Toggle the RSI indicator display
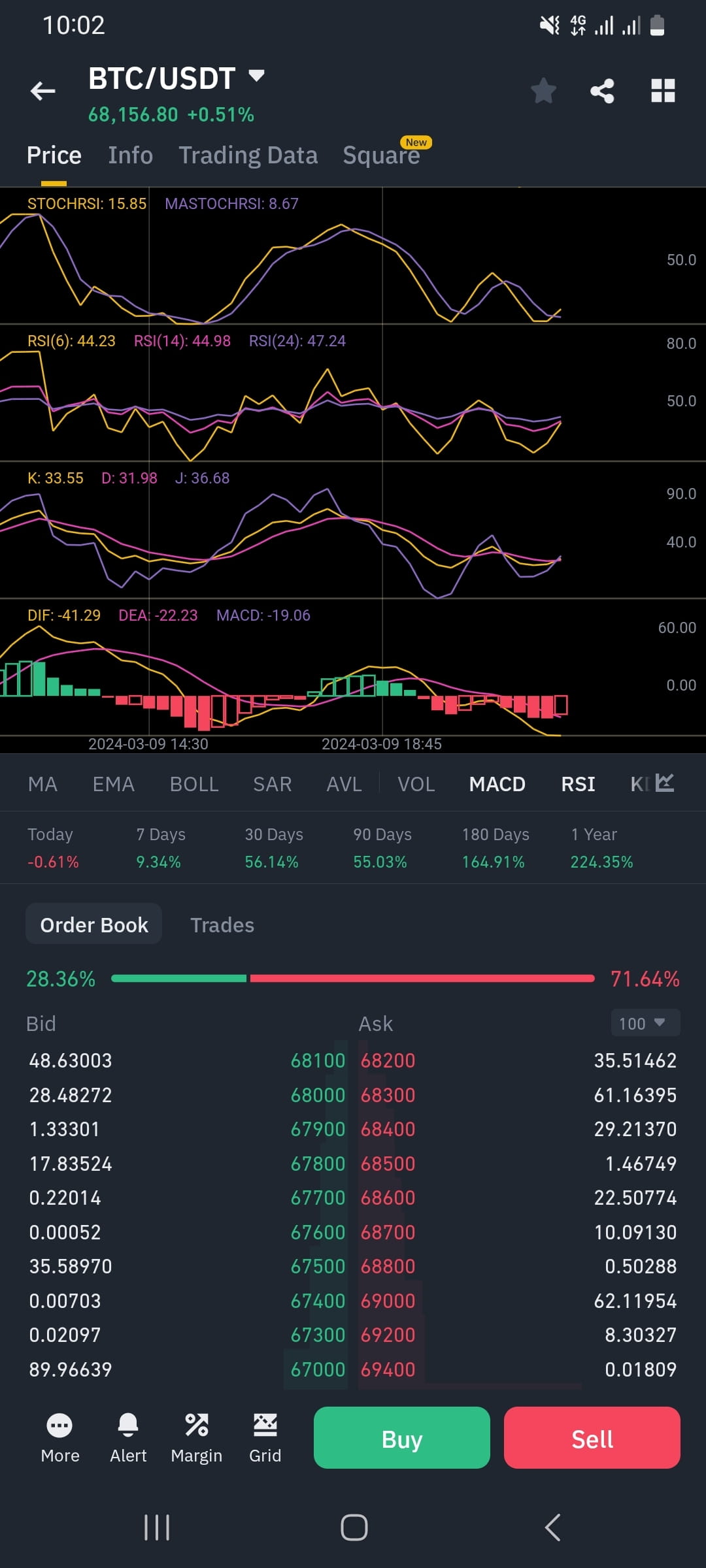706x1568 pixels. point(578,783)
